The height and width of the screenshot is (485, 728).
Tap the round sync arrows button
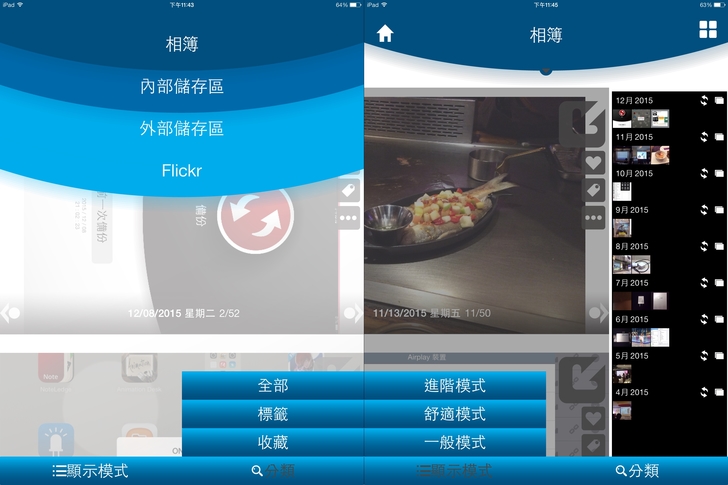coord(255,217)
